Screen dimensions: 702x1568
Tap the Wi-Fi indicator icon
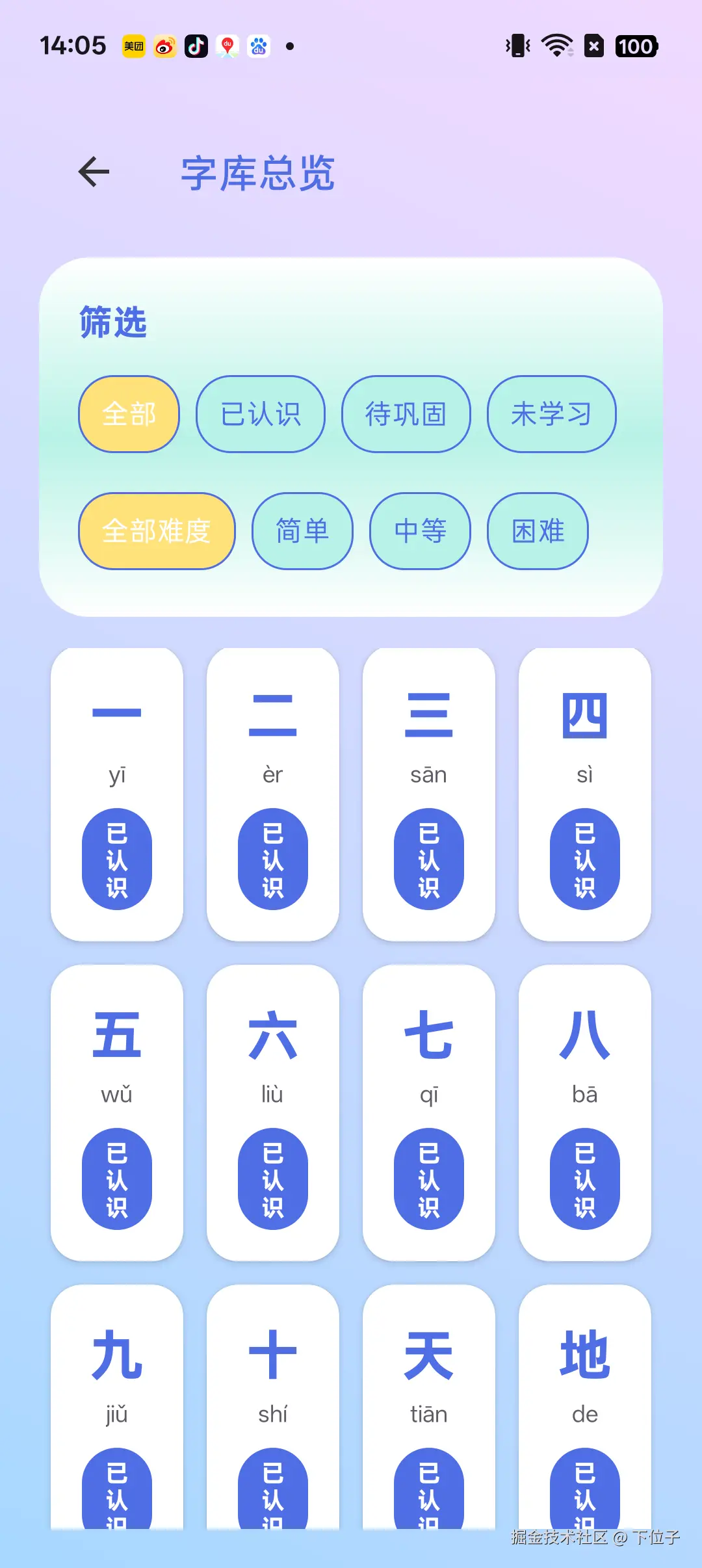pos(556,46)
